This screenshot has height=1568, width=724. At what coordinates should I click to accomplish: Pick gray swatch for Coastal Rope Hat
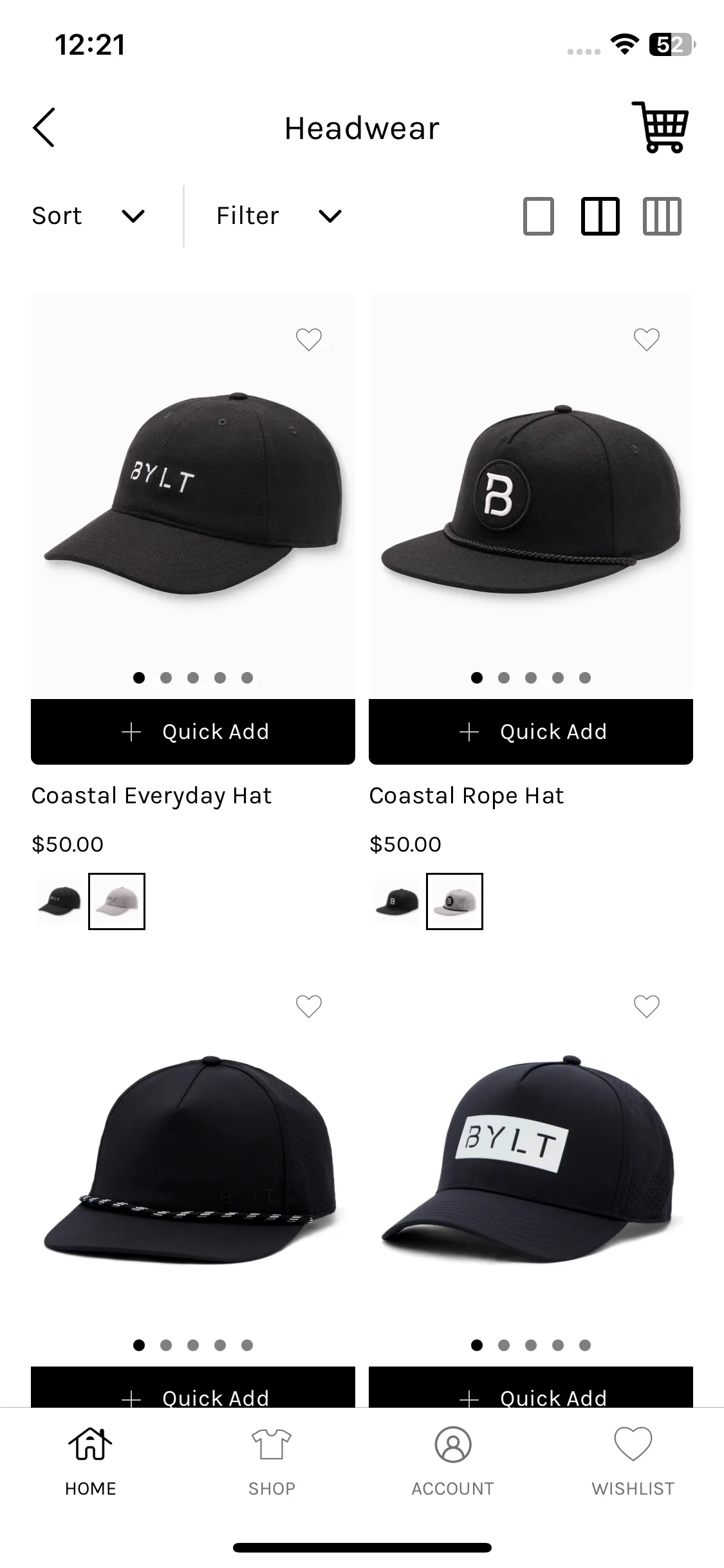[x=454, y=901]
